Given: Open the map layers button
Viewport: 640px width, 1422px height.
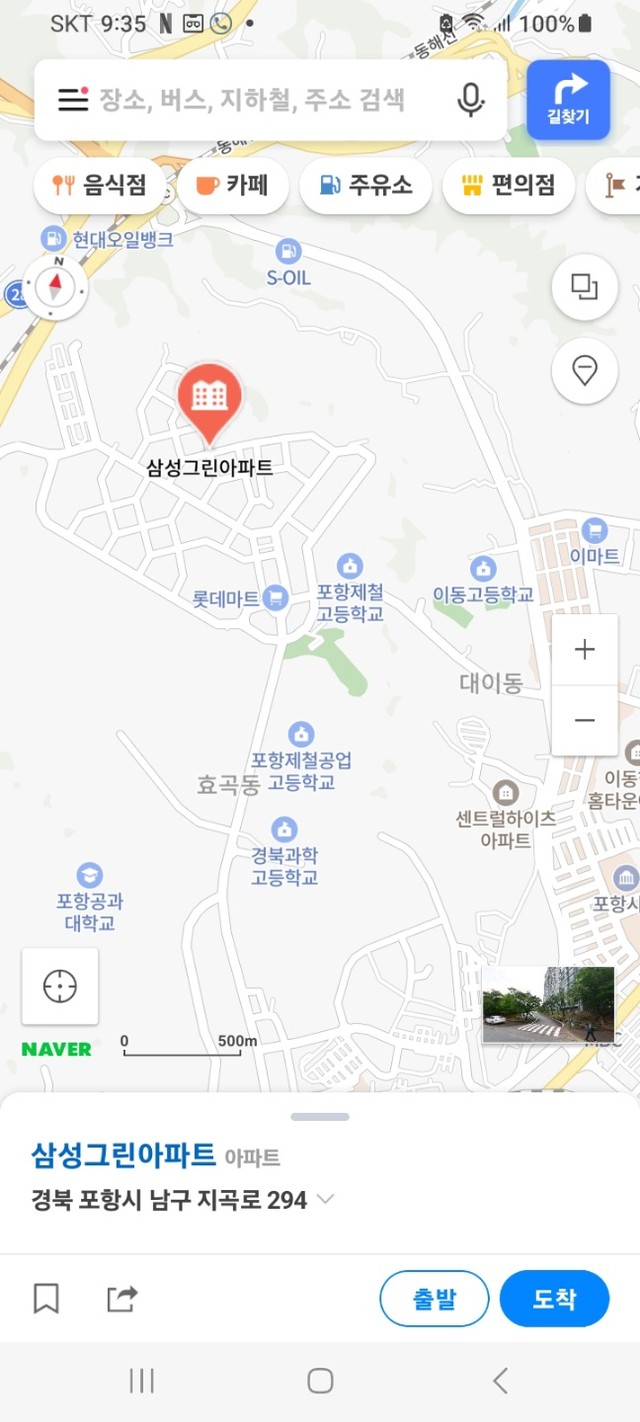Looking at the screenshot, I should click(x=584, y=288).
